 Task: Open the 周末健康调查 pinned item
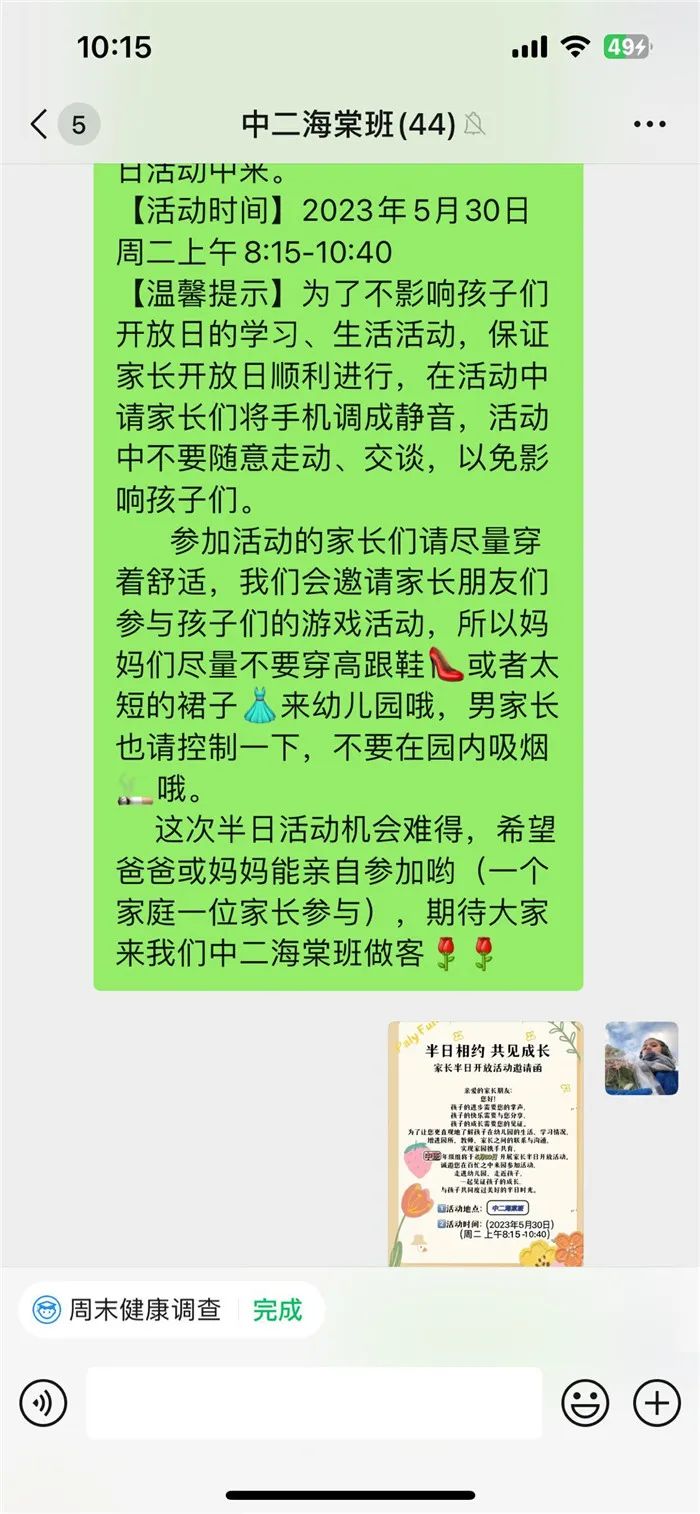click(145, 1310)
